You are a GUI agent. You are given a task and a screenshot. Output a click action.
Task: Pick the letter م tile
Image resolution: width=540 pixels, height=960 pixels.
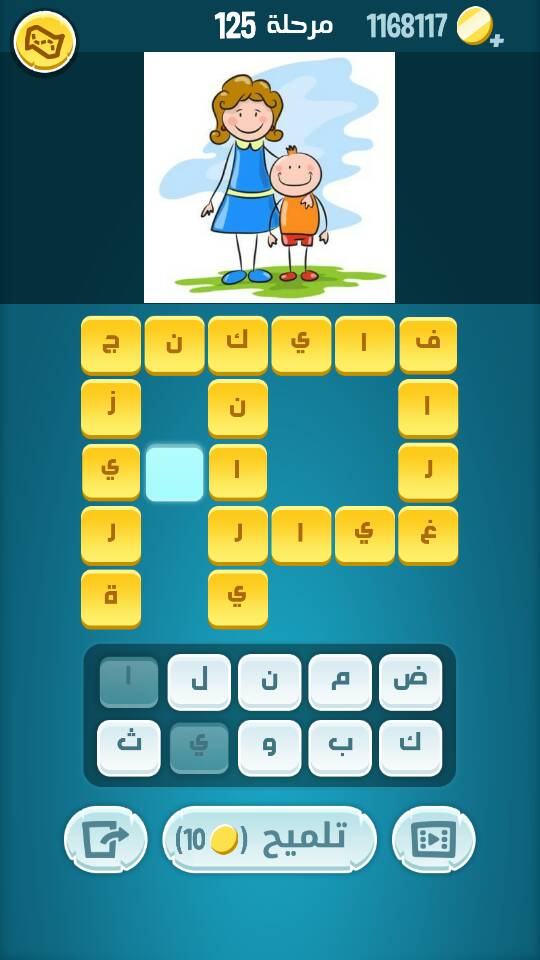pos(340,682)
